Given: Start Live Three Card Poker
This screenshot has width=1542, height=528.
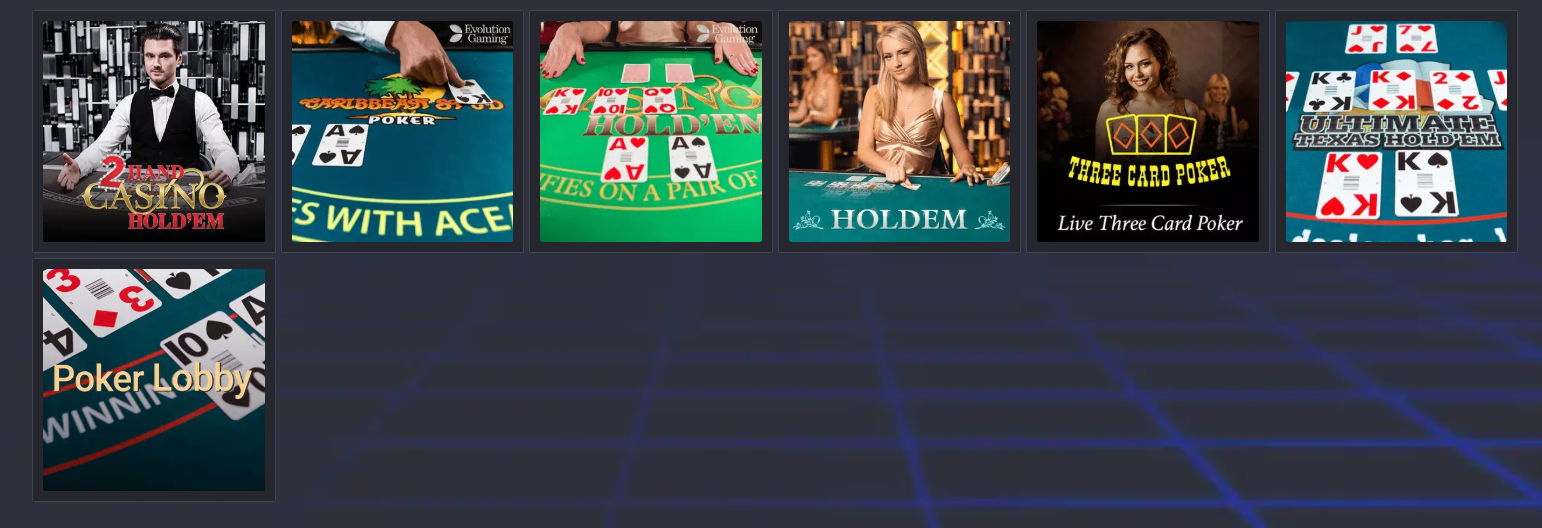Looking at the screenshot, I should 1147,131.
